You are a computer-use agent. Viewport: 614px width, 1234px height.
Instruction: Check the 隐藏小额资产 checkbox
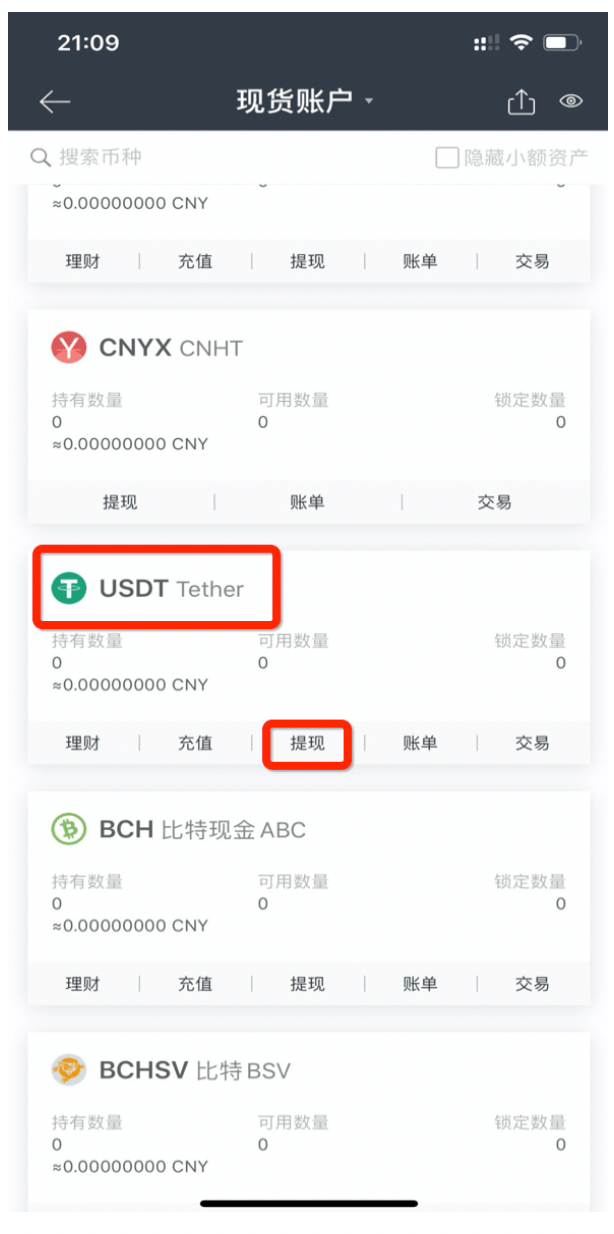tap(447, 157)
